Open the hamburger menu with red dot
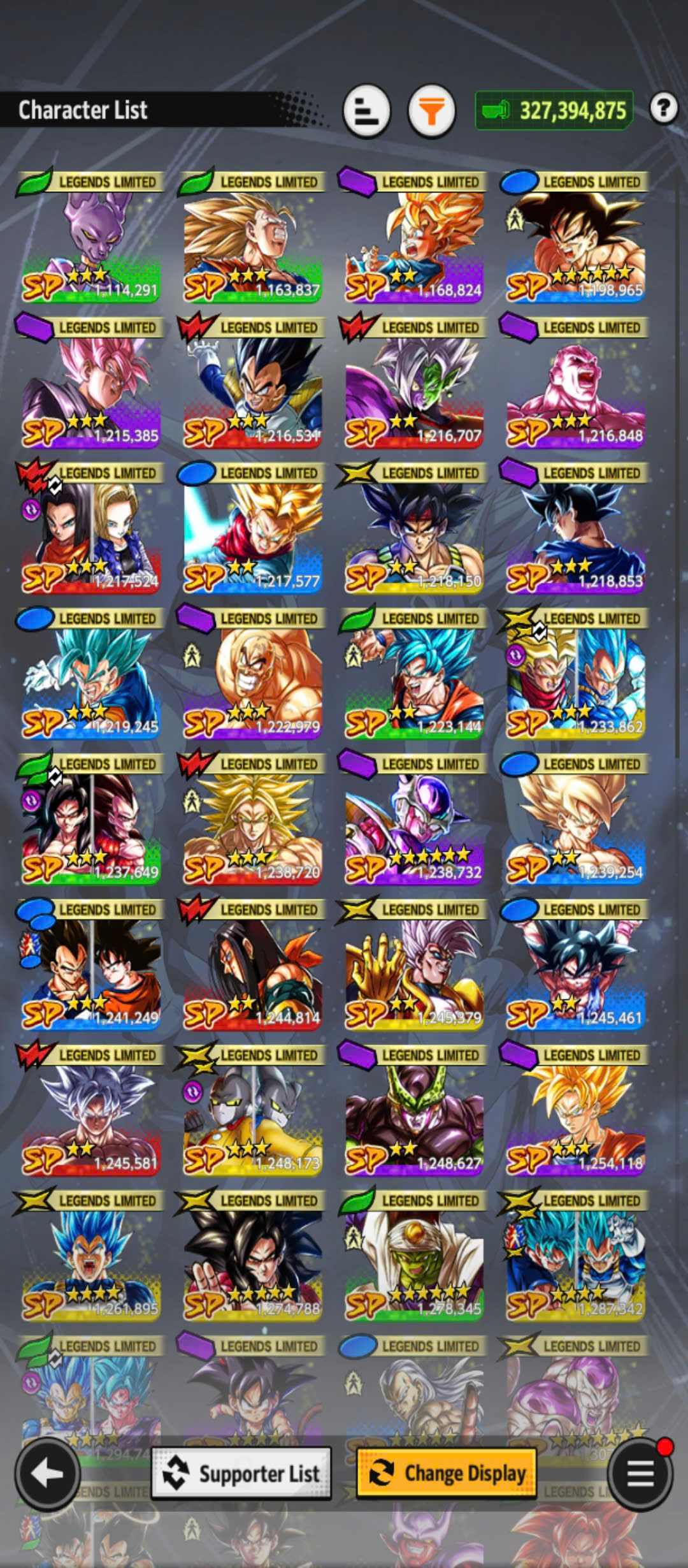688x1568 pixels. pyautogui.click(x=640, y=1474)
